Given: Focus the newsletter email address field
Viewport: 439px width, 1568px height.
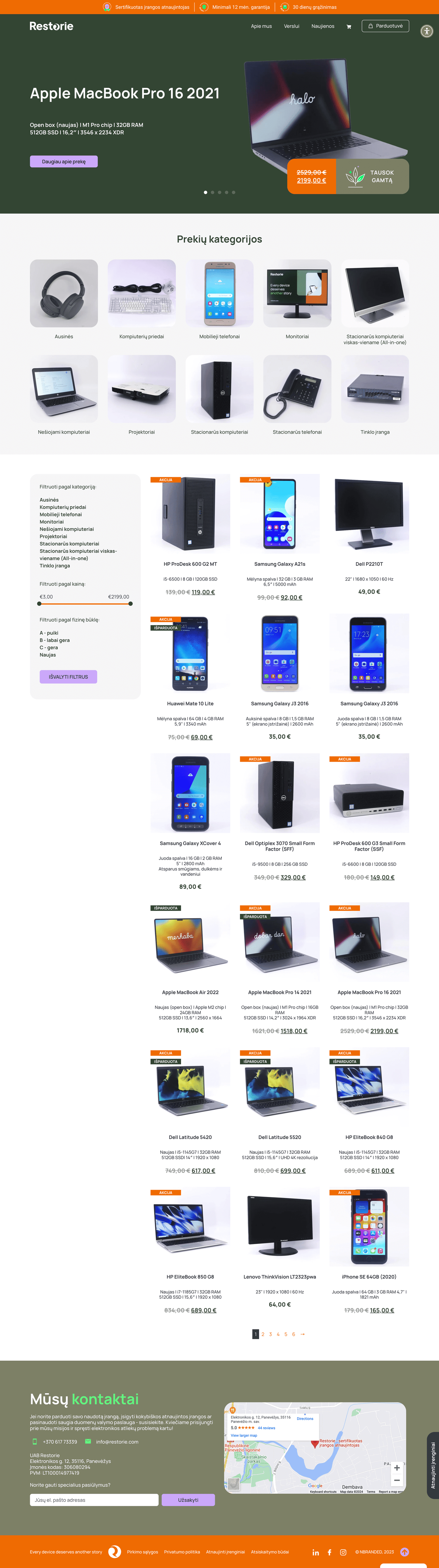Looking at the screenshot, I should click(94, 1500).
